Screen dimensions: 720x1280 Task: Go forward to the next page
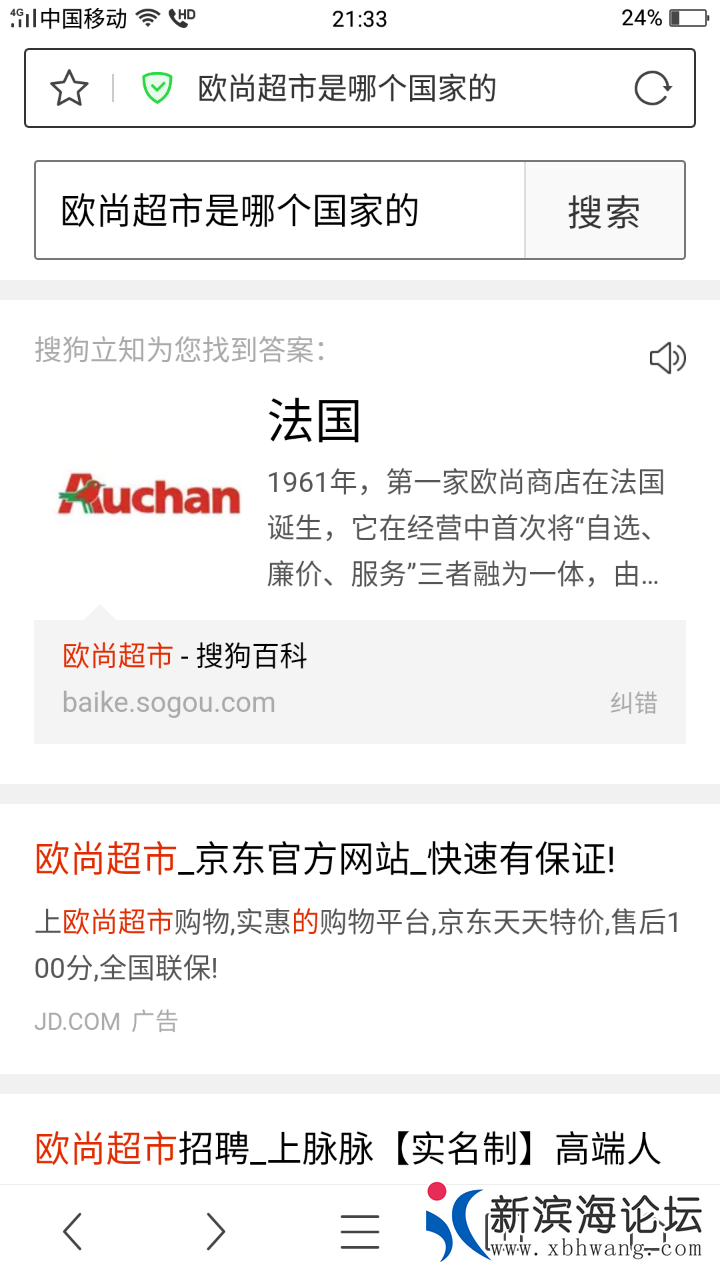point(215,1231)
